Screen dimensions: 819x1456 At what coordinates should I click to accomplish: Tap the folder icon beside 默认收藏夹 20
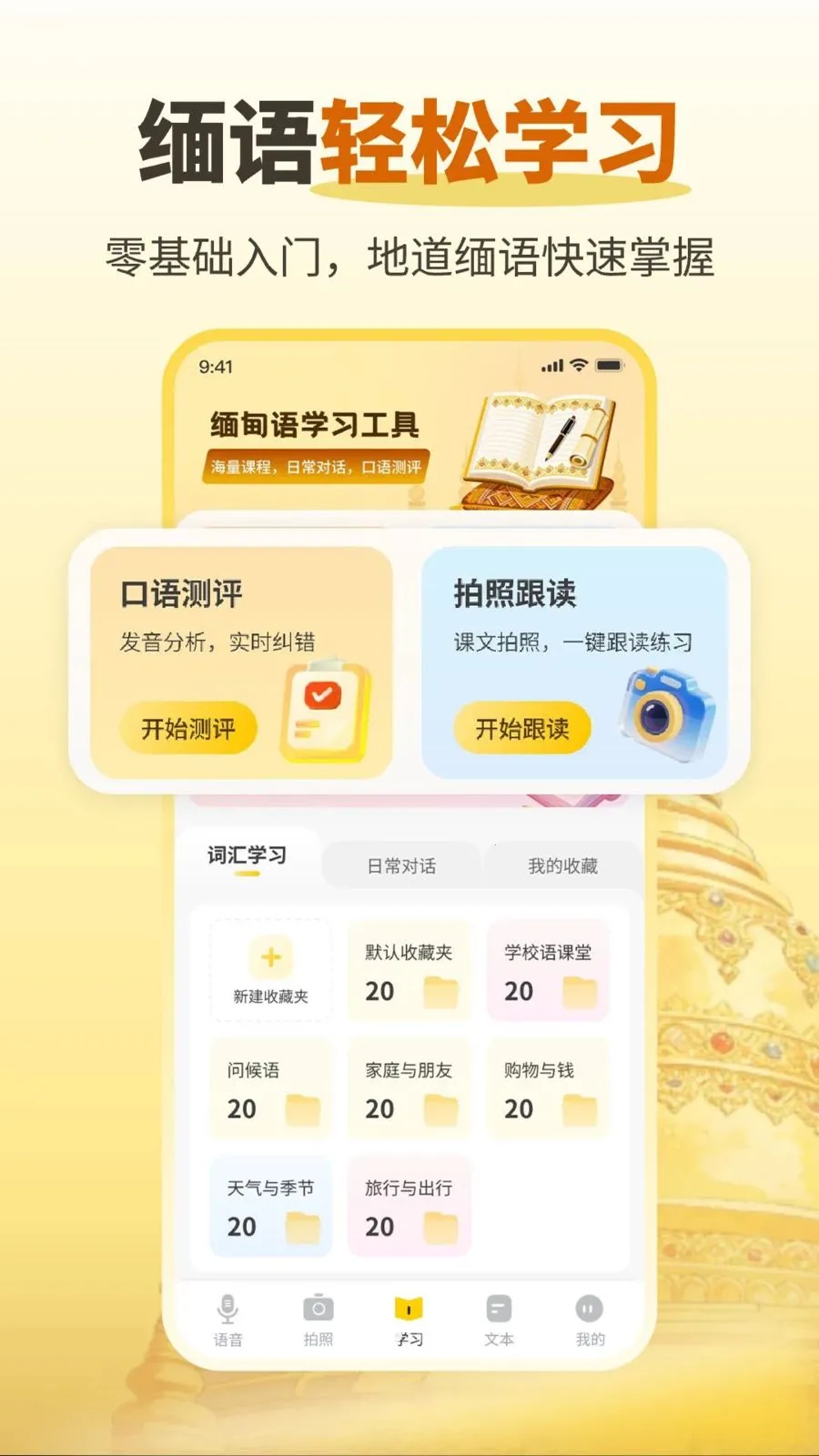442,993
